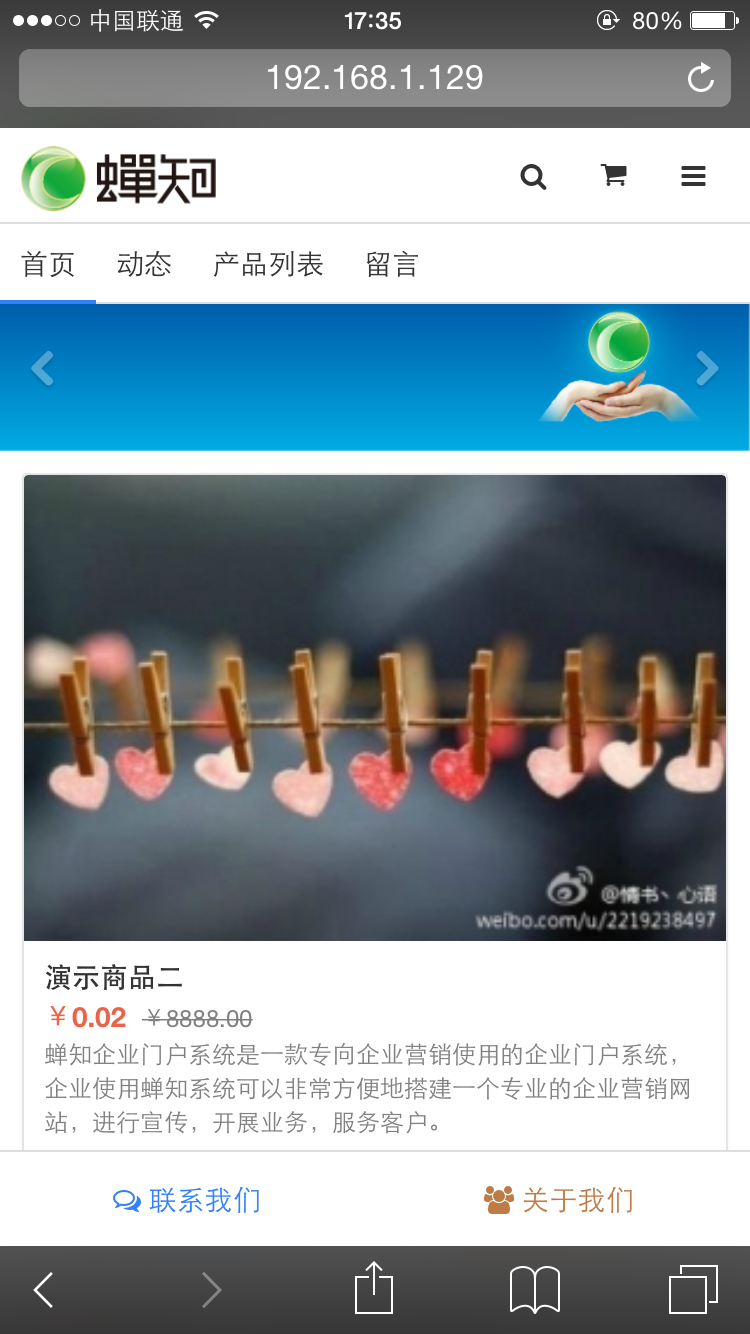Viewport: 750px width, 1334px height.
Task: Go back in the browser
Action: click(43, 1290)
